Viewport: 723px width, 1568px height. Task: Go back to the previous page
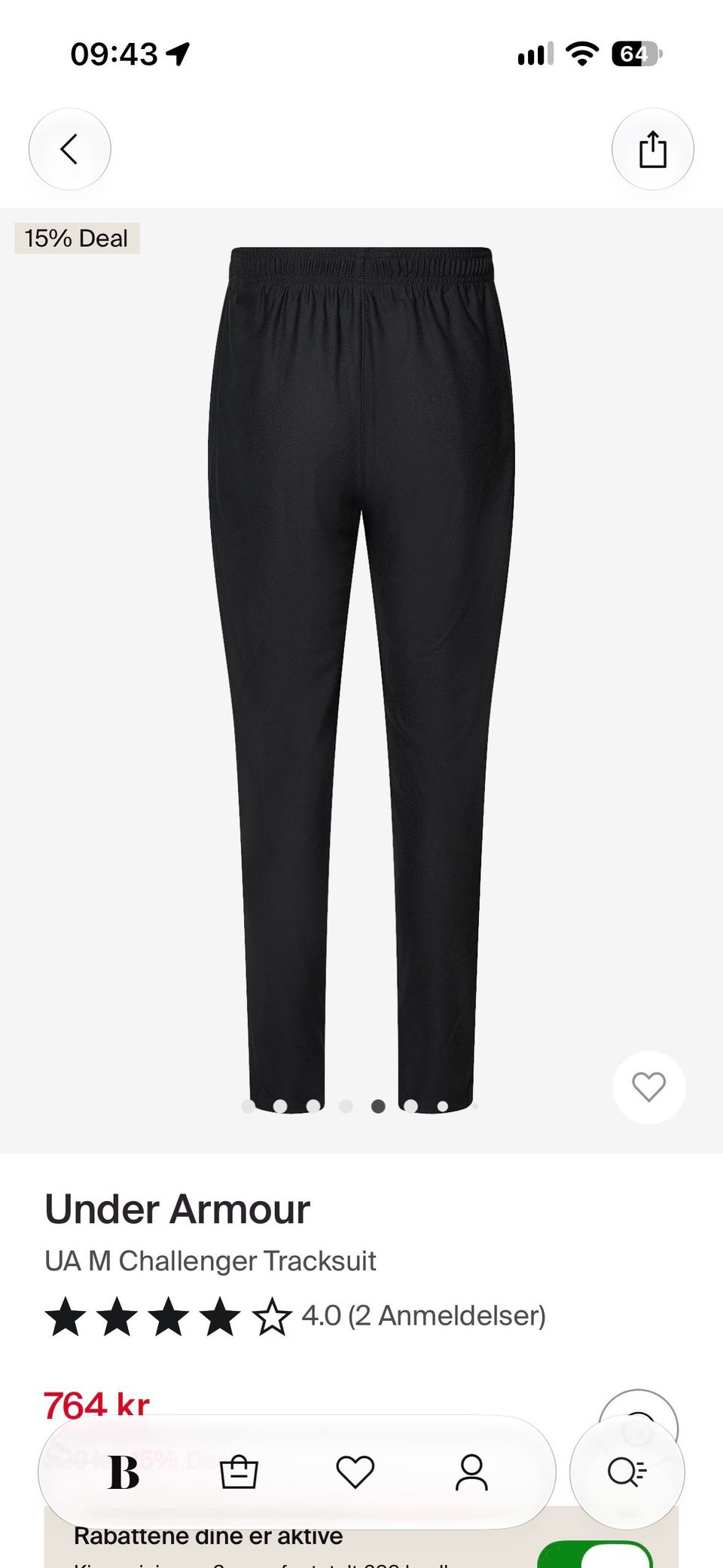[x=69, y=149]
